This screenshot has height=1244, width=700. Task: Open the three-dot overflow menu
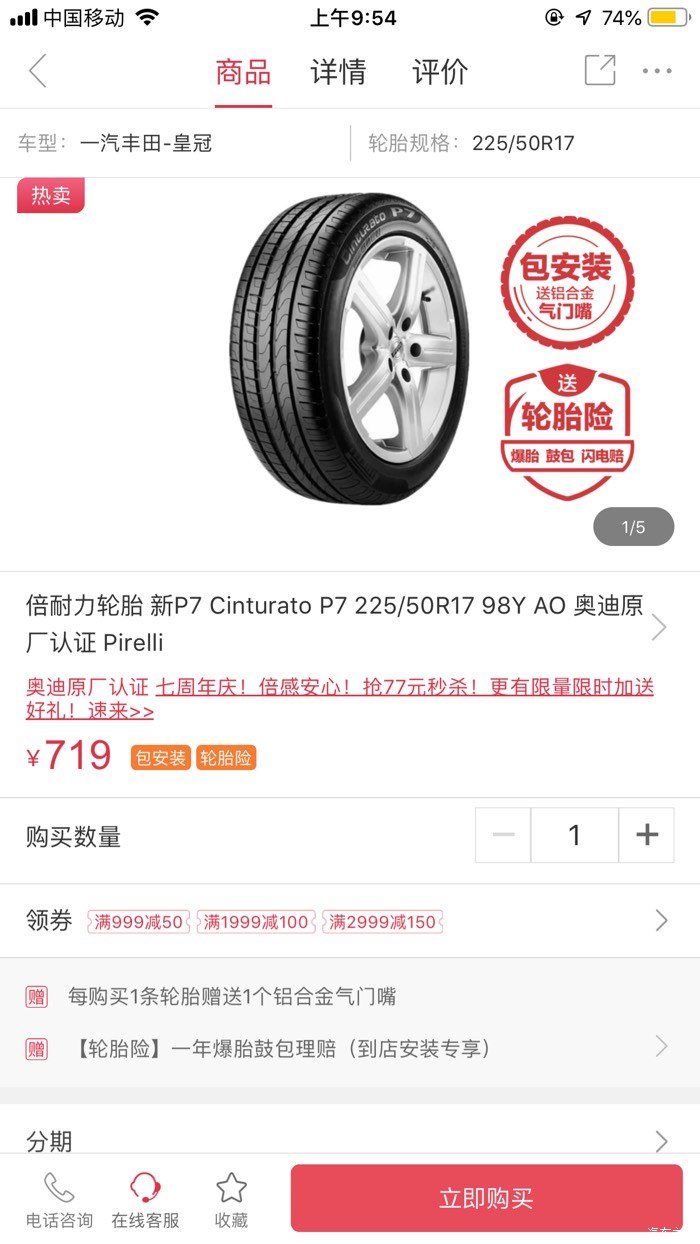(x=657, y=71)
